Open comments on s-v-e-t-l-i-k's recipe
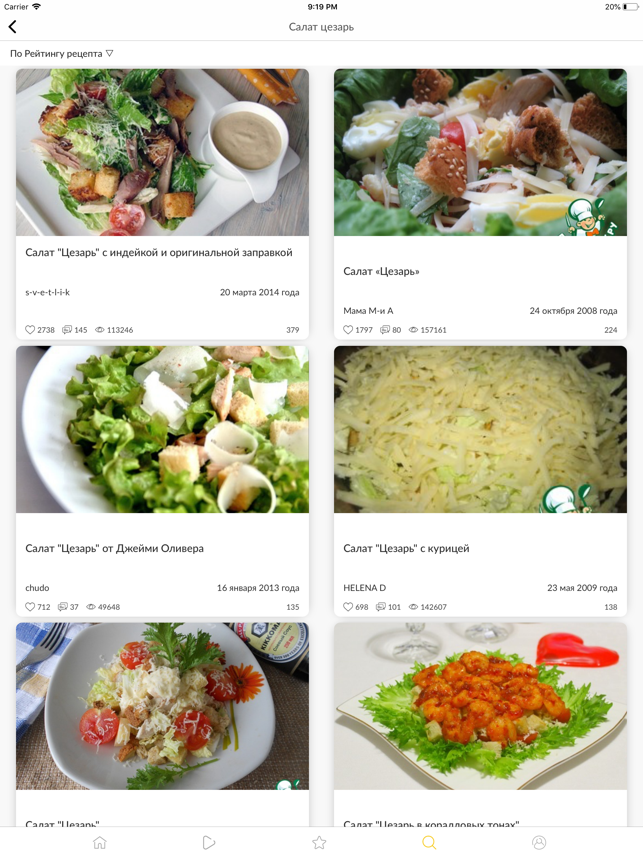643x858 pixels. pos(67,330)
